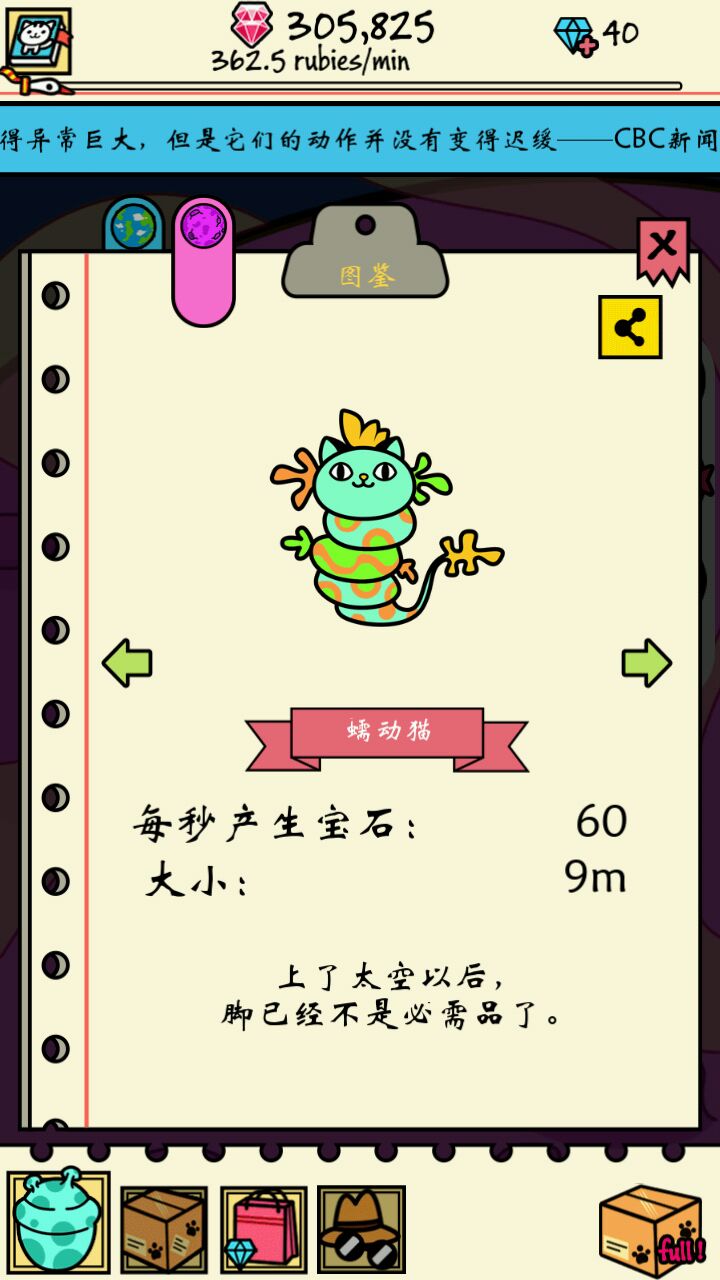Show the next cat with right arrow
720x1280 pixels.
(x=647, y=662)
